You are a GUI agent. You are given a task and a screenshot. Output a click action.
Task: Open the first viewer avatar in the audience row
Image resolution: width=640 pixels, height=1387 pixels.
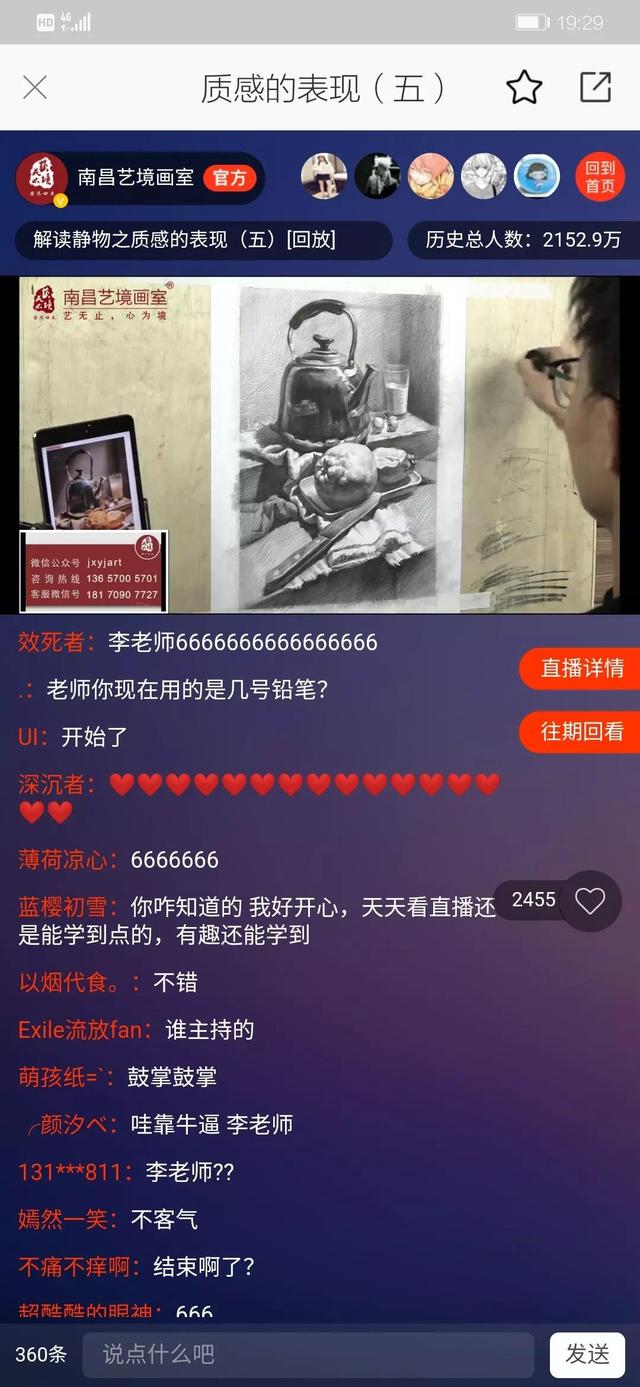(x=324, y=177)
